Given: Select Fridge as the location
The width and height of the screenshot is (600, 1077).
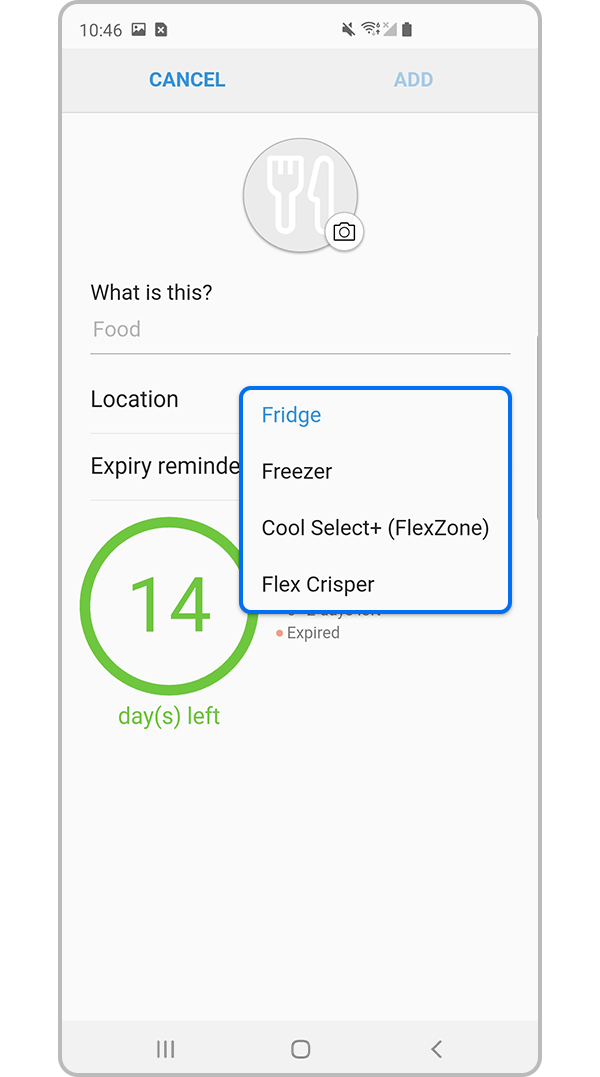Looking at the screenshot, I should click(292, 415).
